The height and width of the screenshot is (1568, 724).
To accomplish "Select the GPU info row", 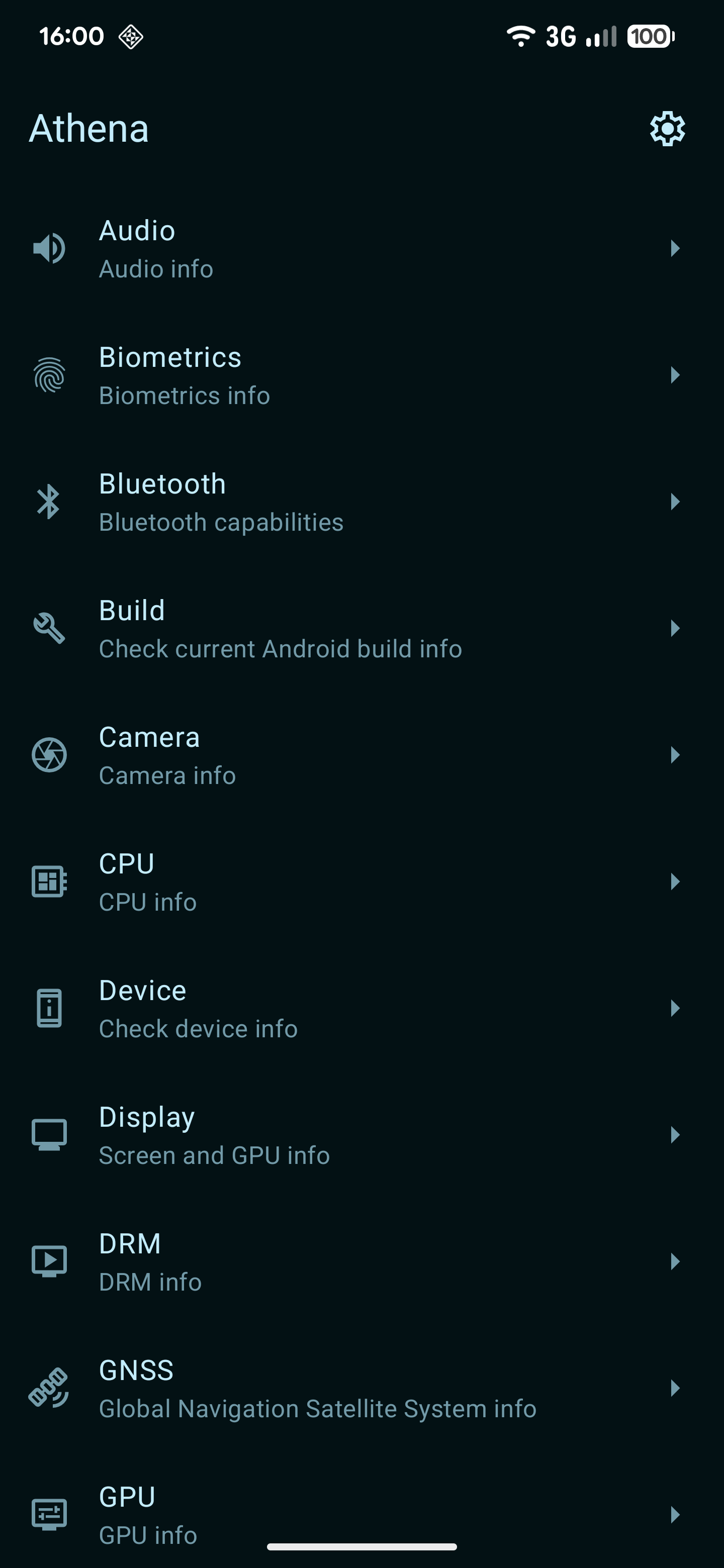I will tap(361, 1514).
